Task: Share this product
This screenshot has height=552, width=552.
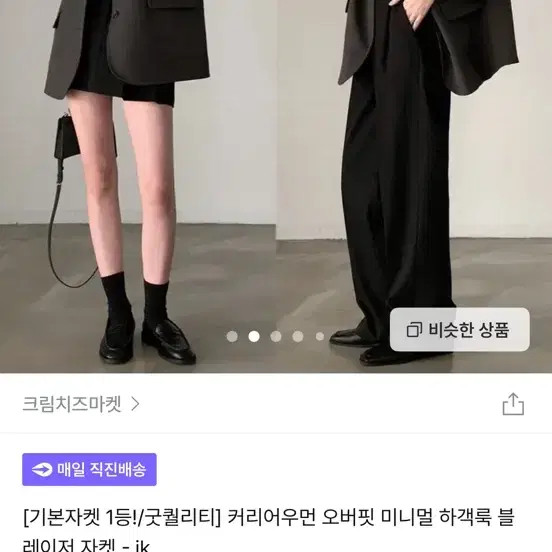Action: [x=513, y=404]
